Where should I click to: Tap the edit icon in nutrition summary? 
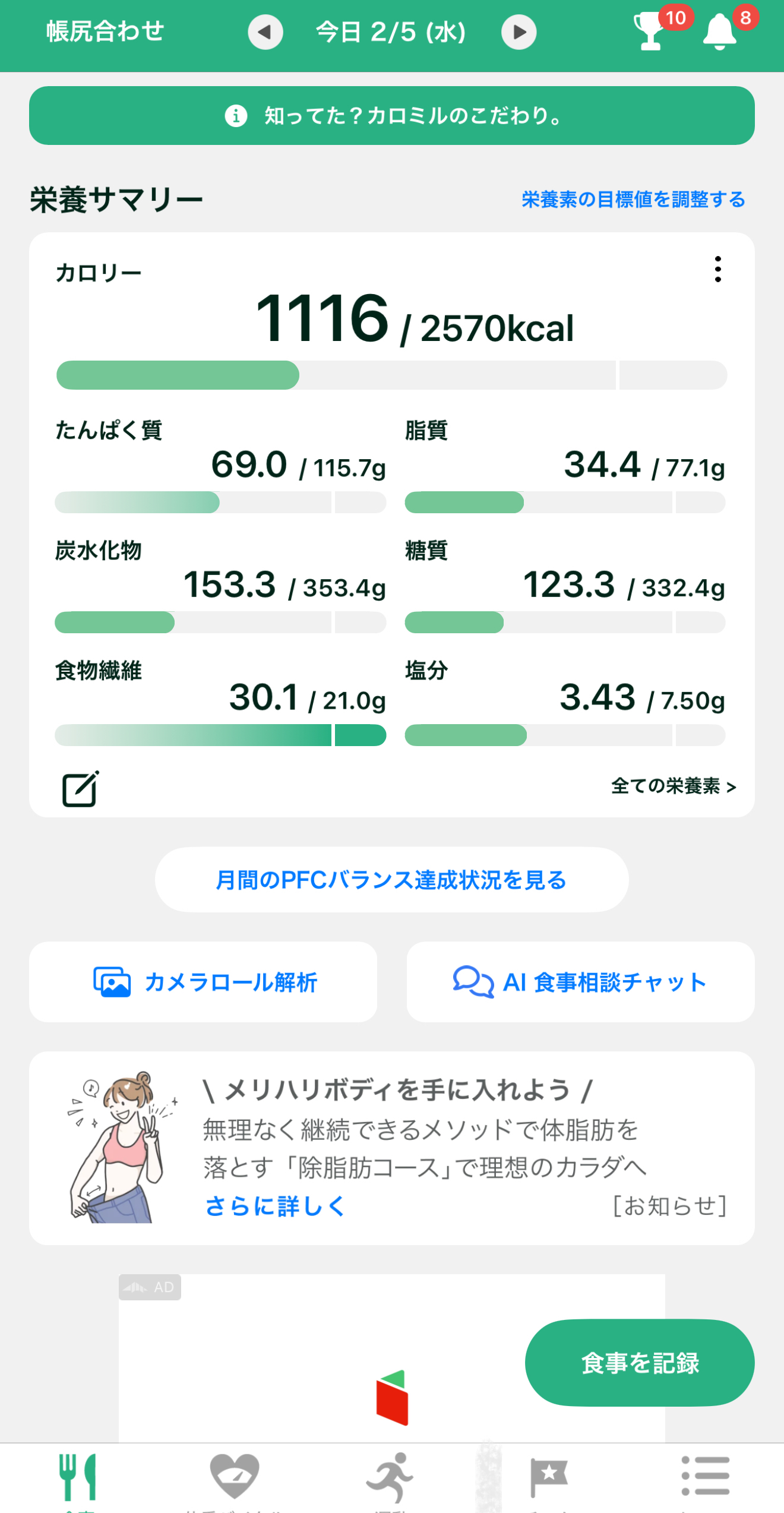coord(80,789)
